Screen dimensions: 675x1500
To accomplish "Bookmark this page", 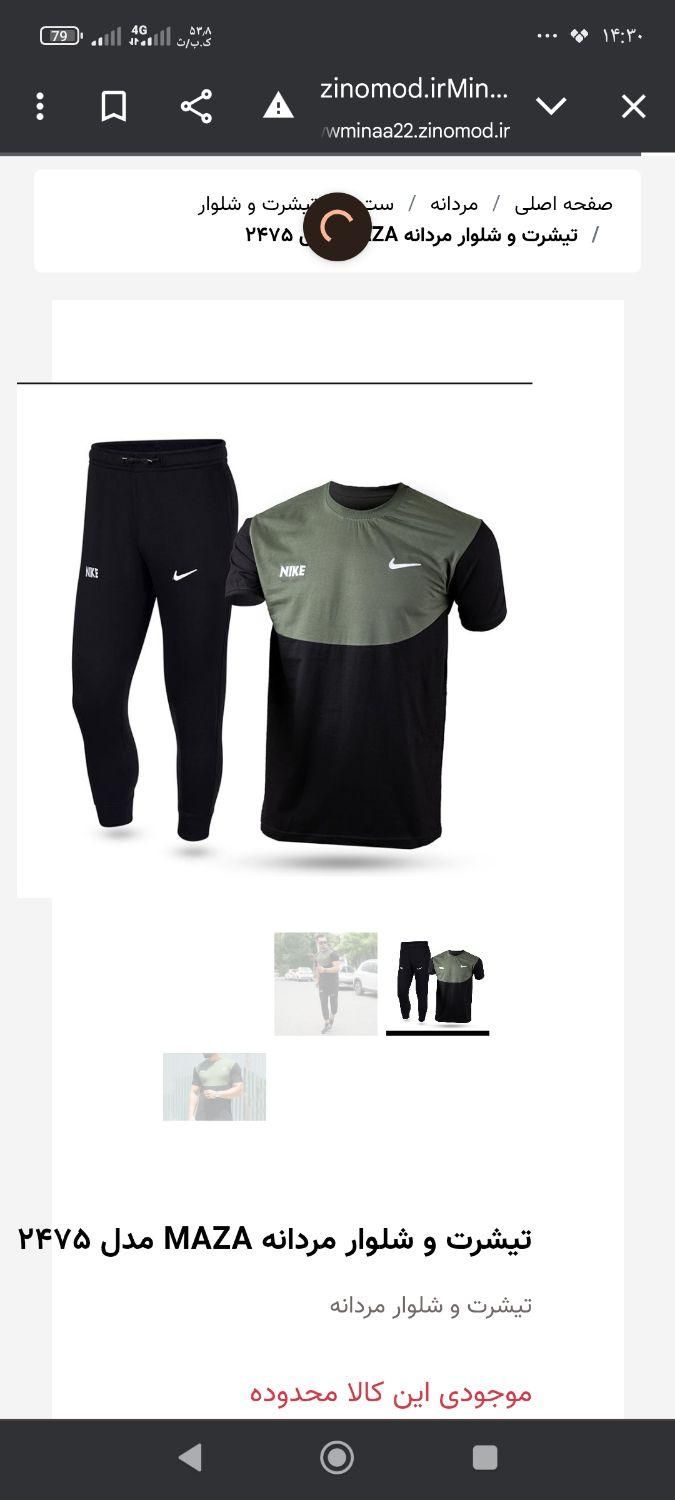I will coord(114,106).
